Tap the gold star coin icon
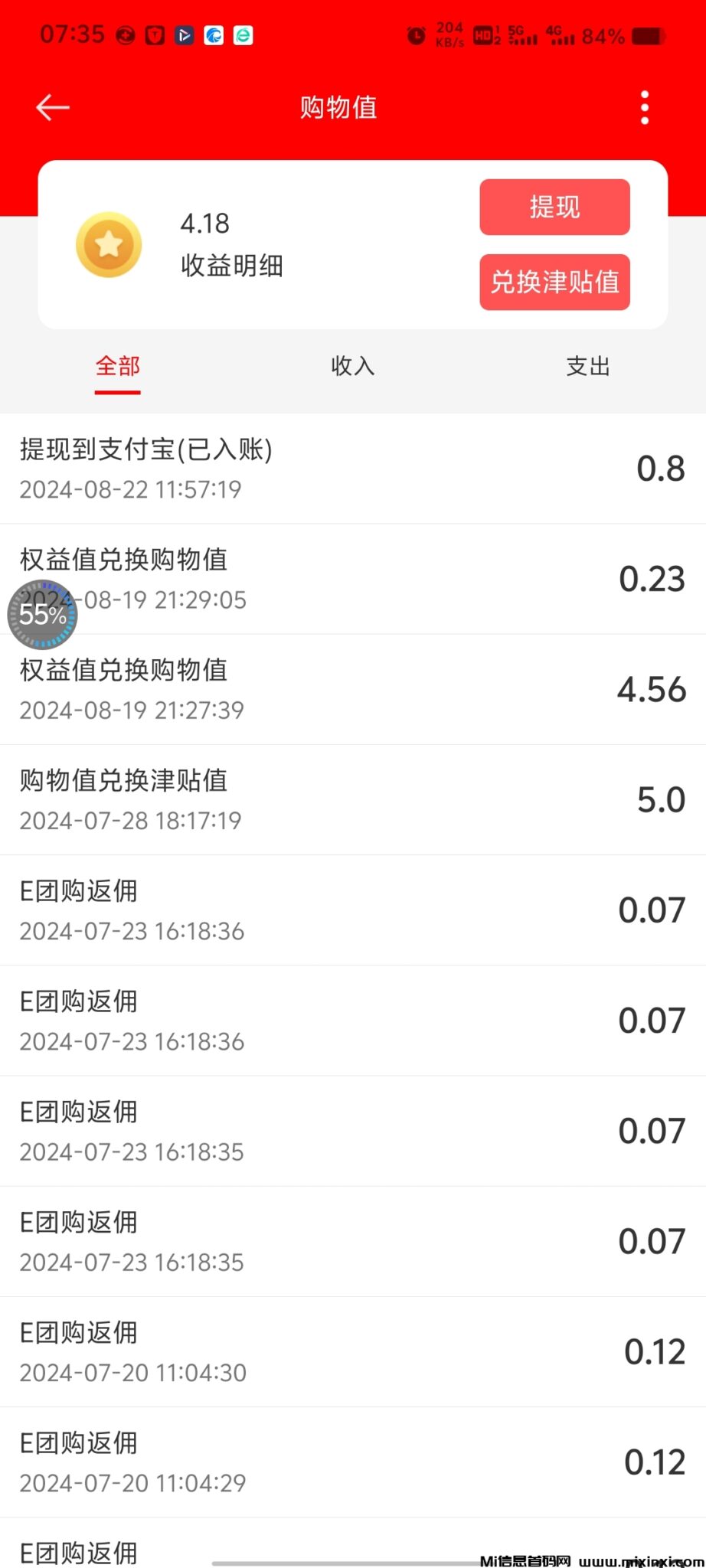This screenshot has width=706, height=1568. (109, 243)
